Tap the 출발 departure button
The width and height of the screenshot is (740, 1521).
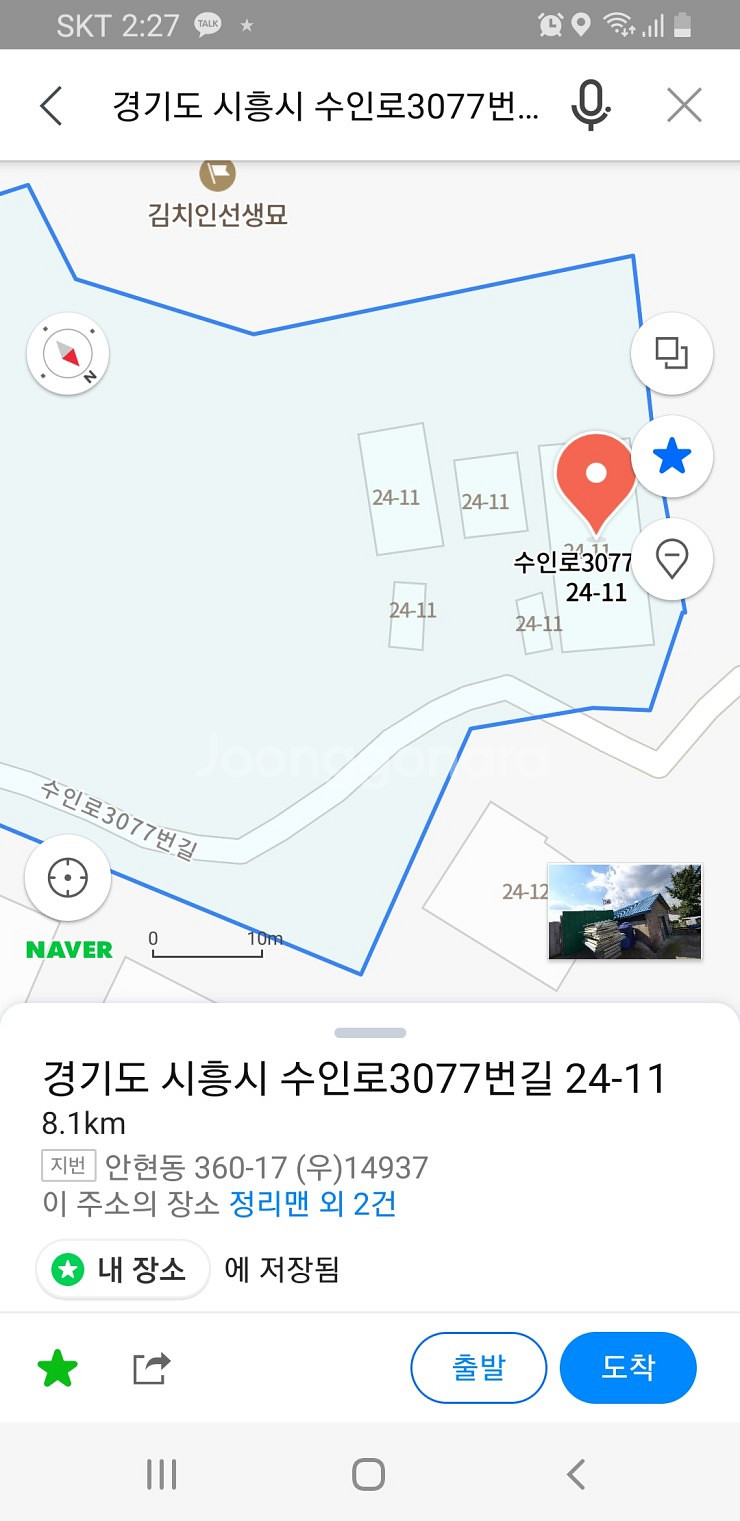(478, 1367)
